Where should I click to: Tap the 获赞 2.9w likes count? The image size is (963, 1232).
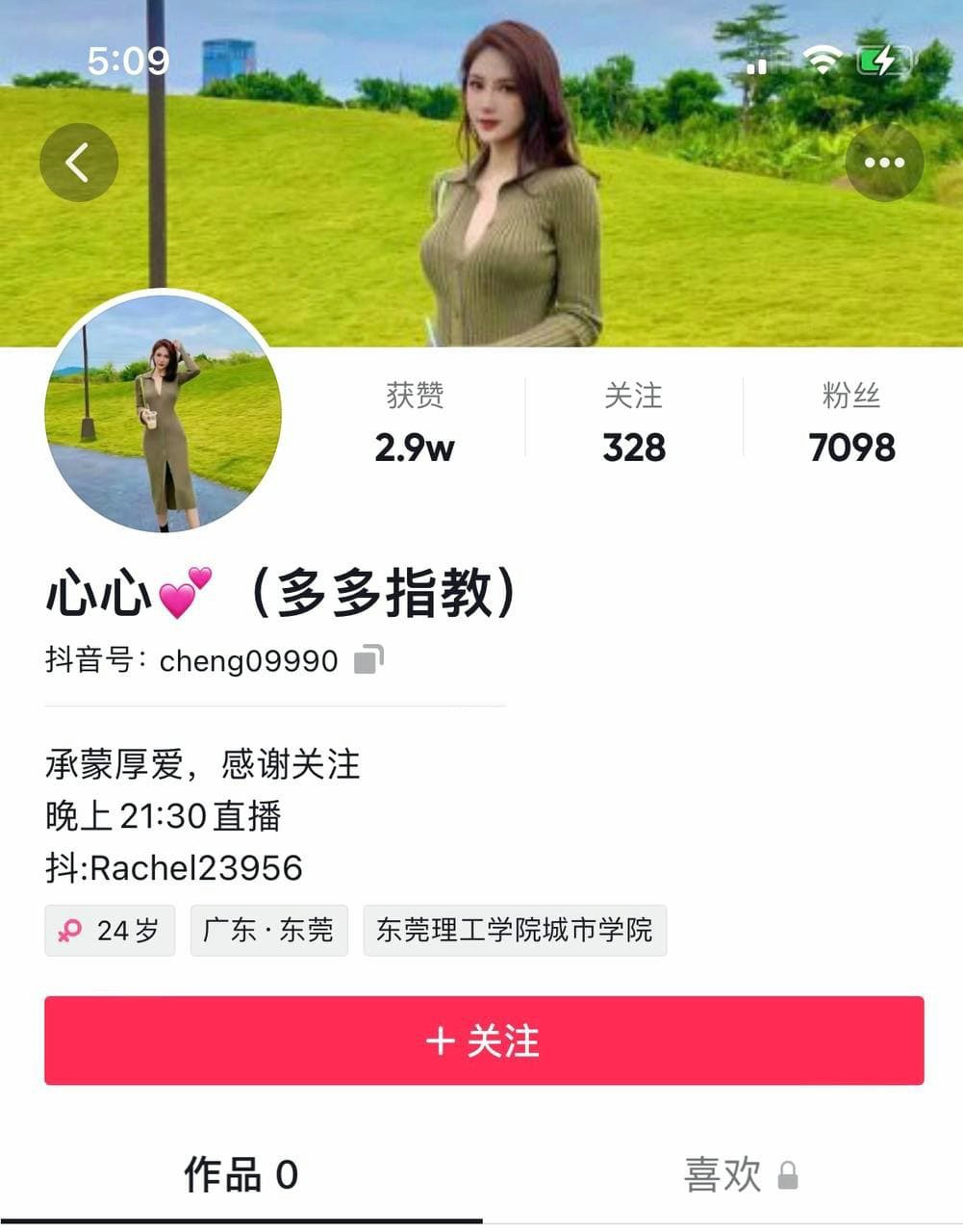click(415, 422)
